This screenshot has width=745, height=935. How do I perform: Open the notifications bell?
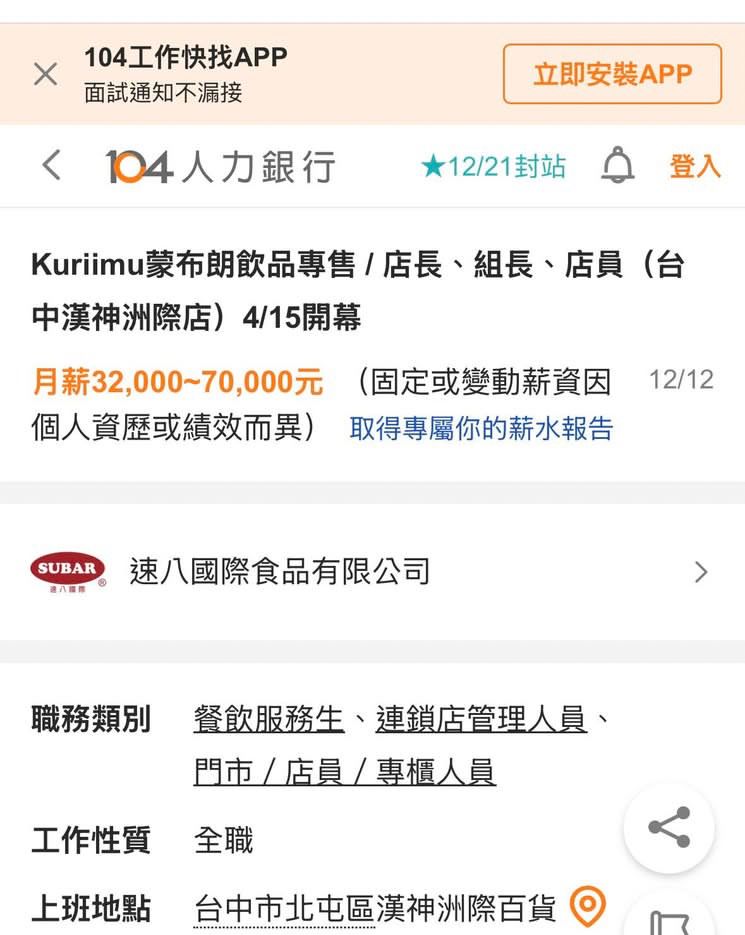pos(618,166)
